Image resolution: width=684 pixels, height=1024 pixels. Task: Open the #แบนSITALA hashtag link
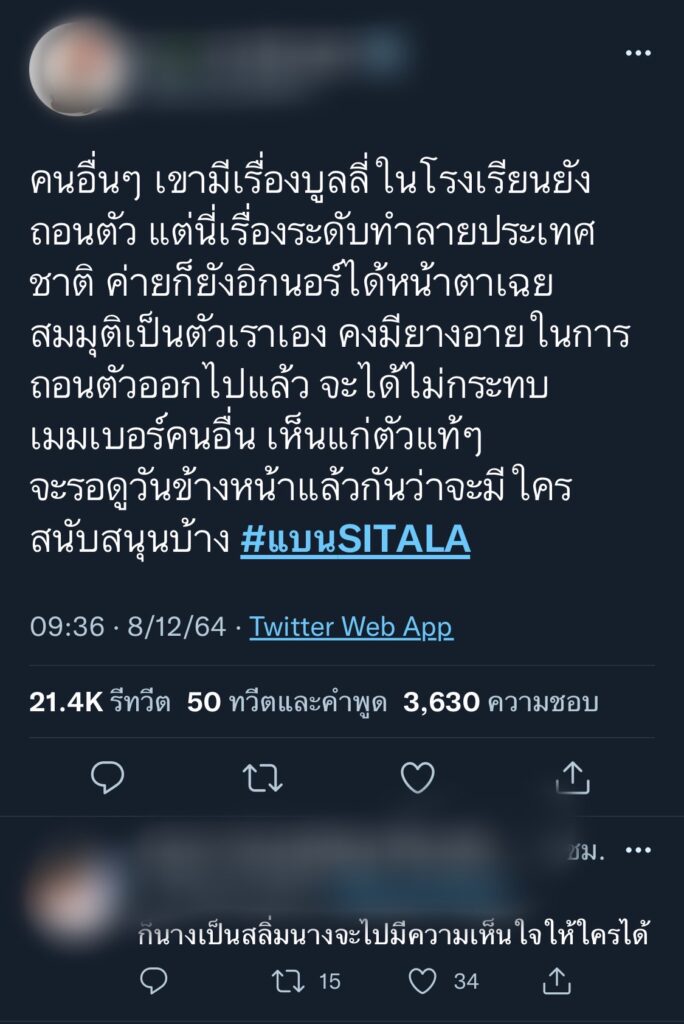pos(355,540)
